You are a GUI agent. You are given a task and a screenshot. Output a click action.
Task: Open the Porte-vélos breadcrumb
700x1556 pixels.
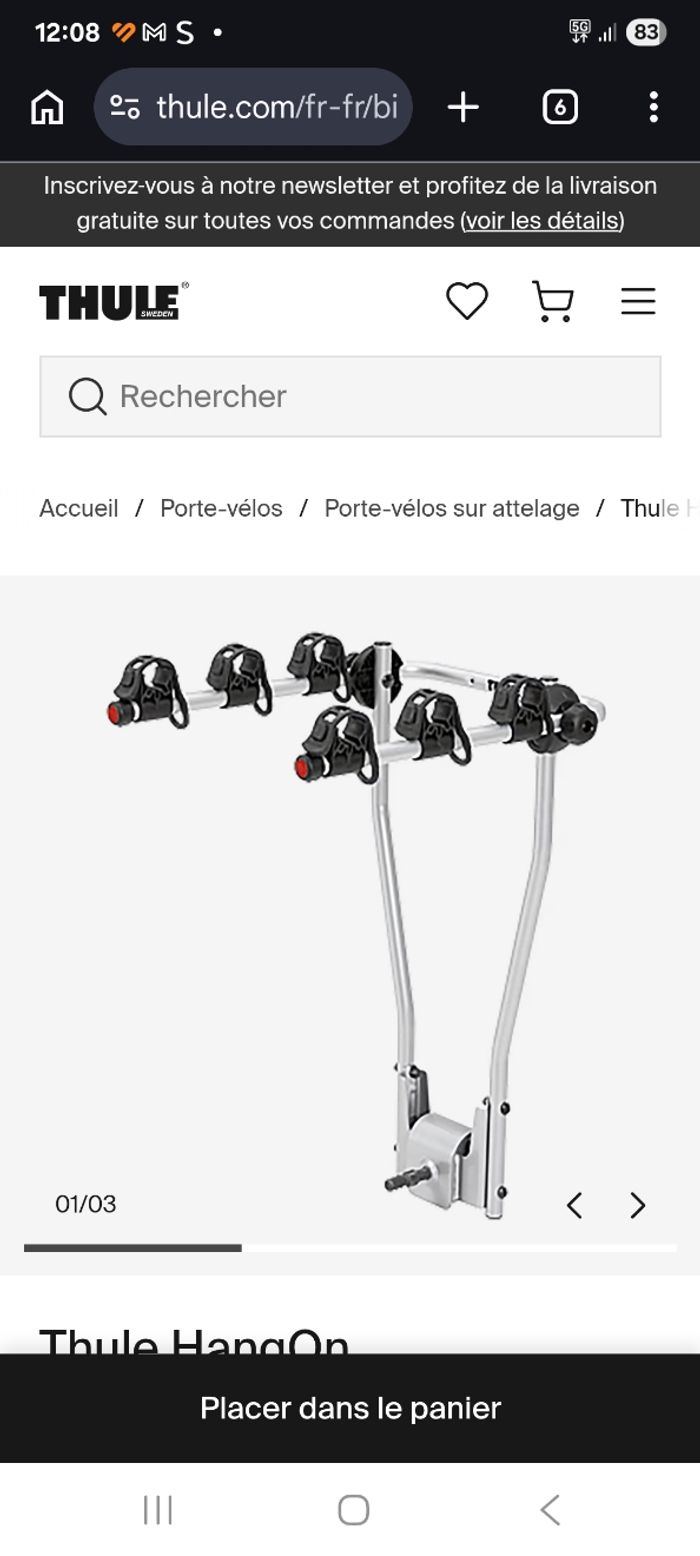(x=221, y=508)
